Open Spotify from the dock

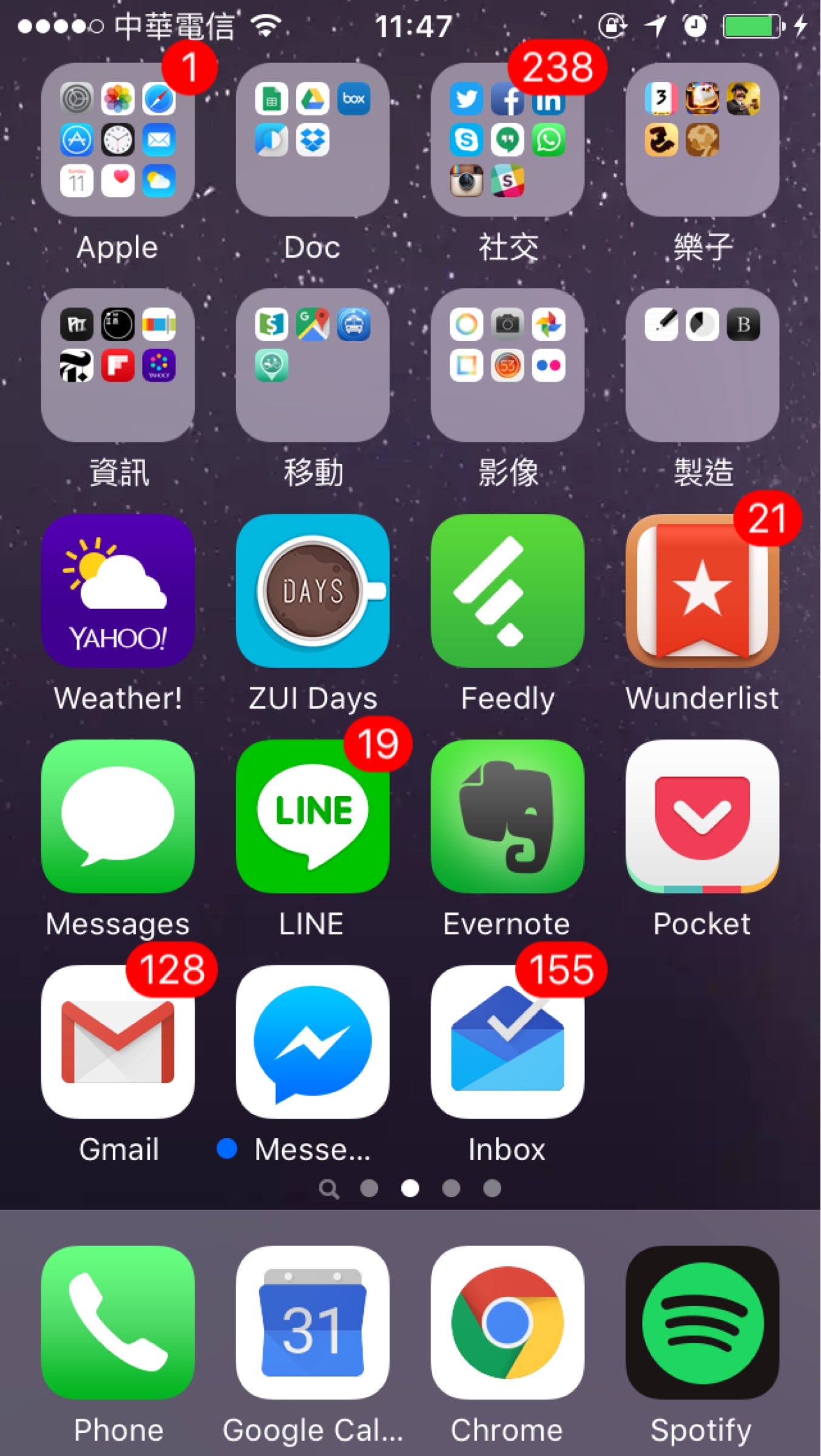pyautogui.click(x=702, y=1323)
